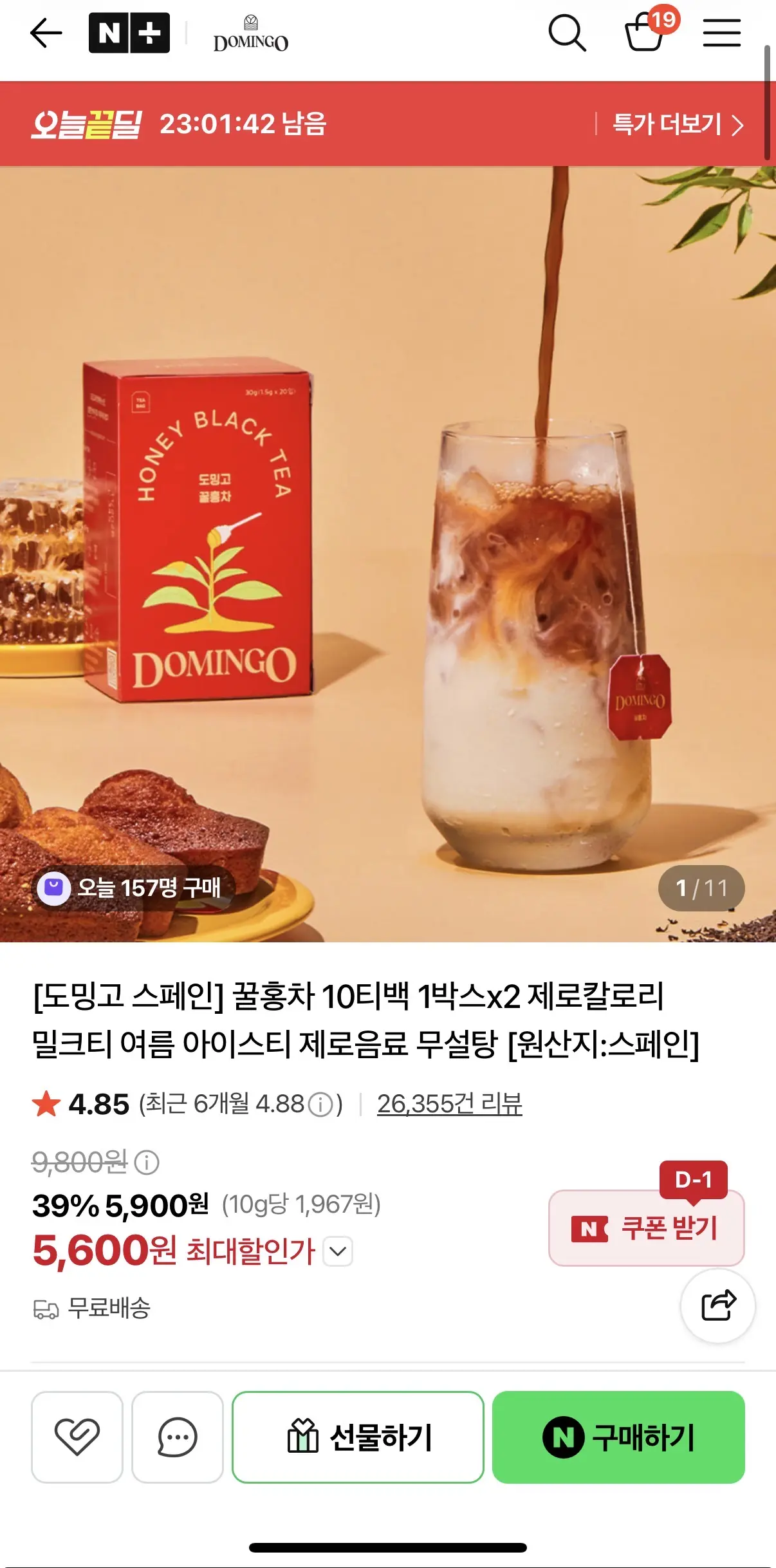Expand 최대할인가 price details
Screen dimensions: 776x1568
pos(338,1251)
